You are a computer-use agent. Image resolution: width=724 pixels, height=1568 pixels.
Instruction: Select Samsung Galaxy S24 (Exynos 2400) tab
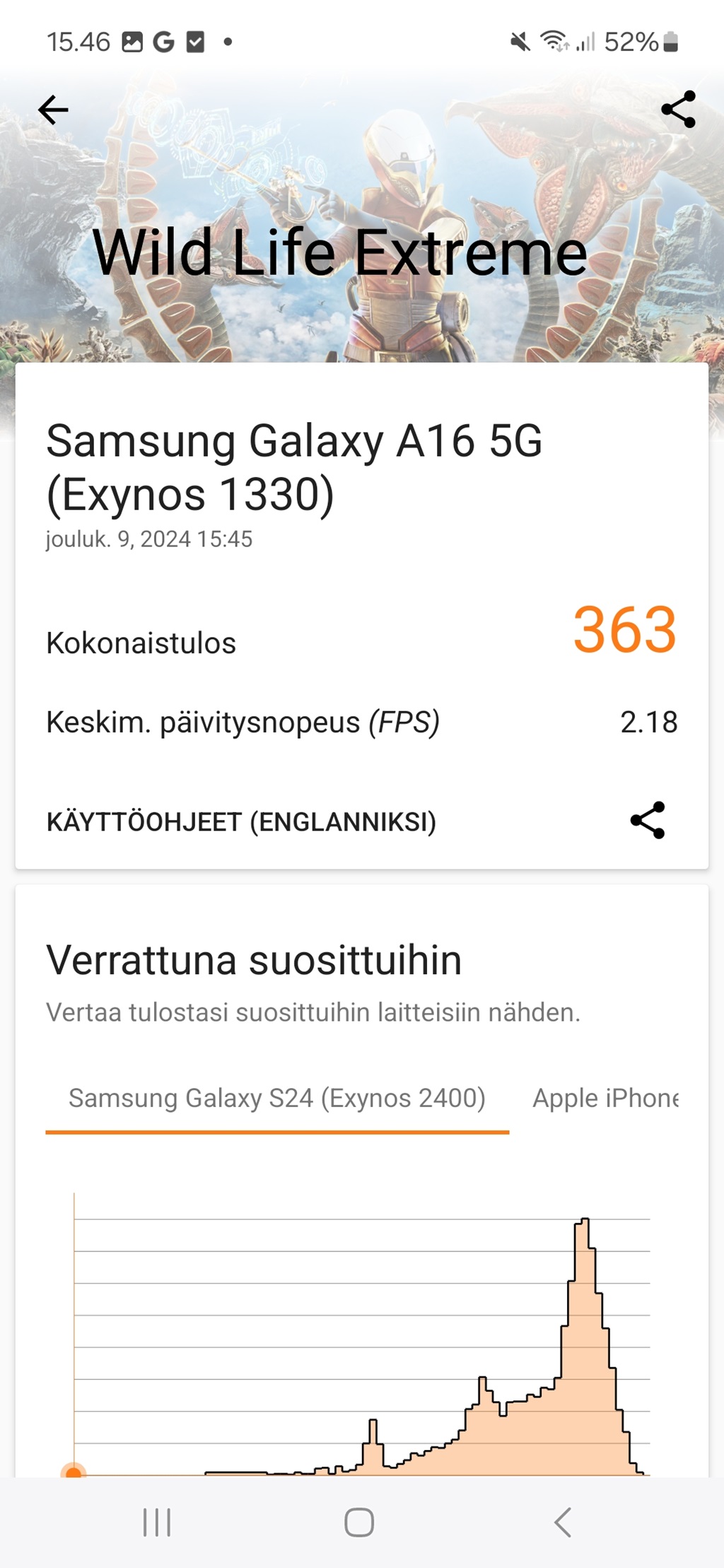277,1098
